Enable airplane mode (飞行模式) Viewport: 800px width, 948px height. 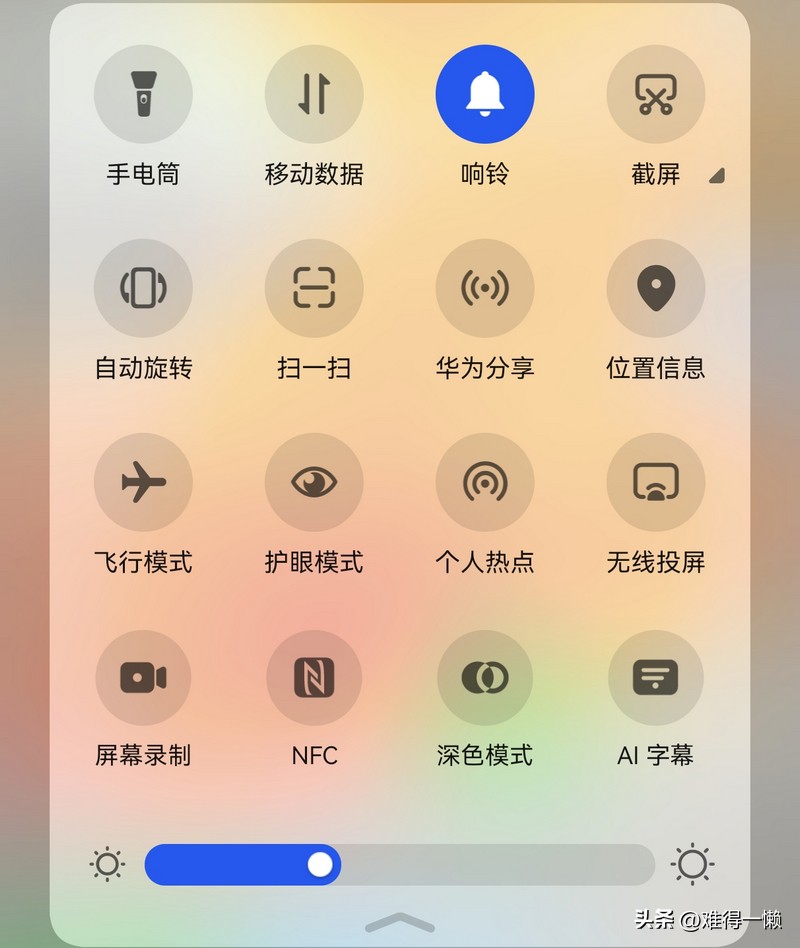[x=143, y=481]
